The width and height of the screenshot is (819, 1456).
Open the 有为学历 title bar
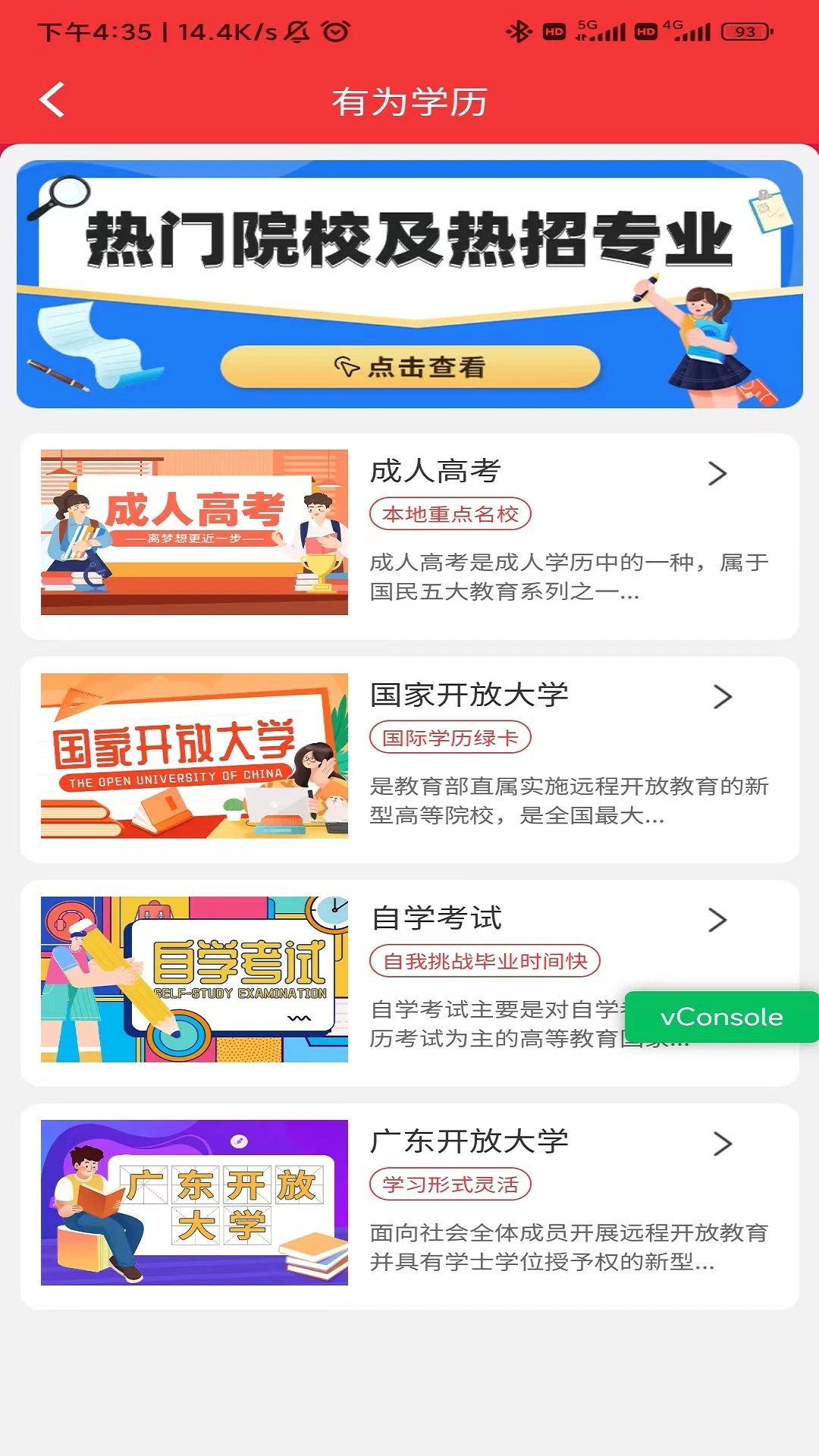tap(409, 99)
